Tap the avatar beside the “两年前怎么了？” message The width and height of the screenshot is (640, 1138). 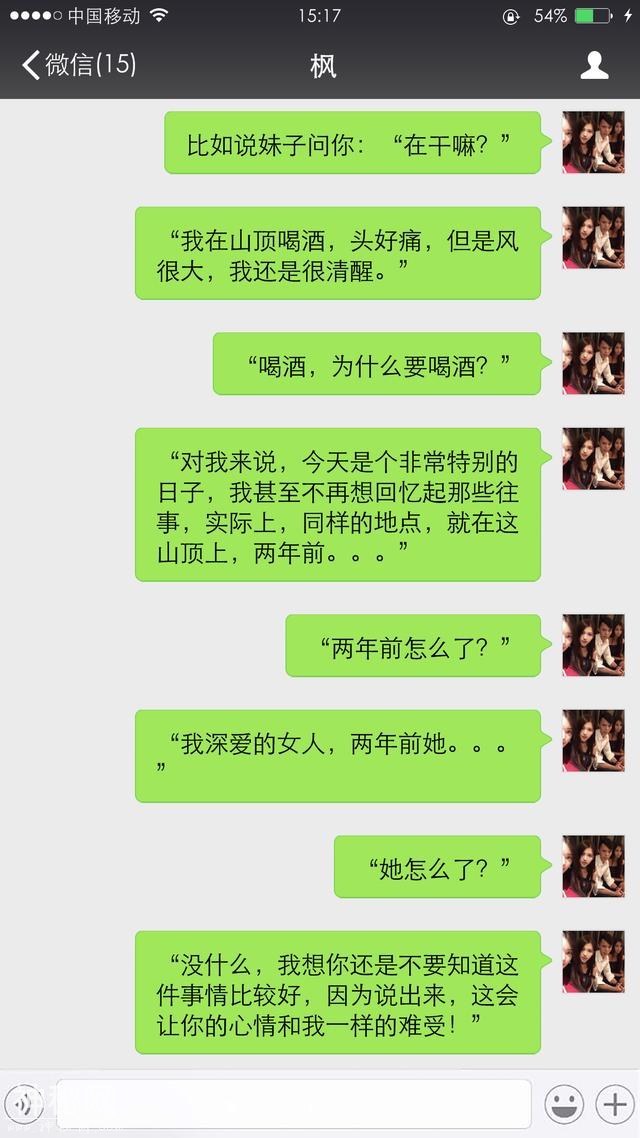click(x=593, y=645)
